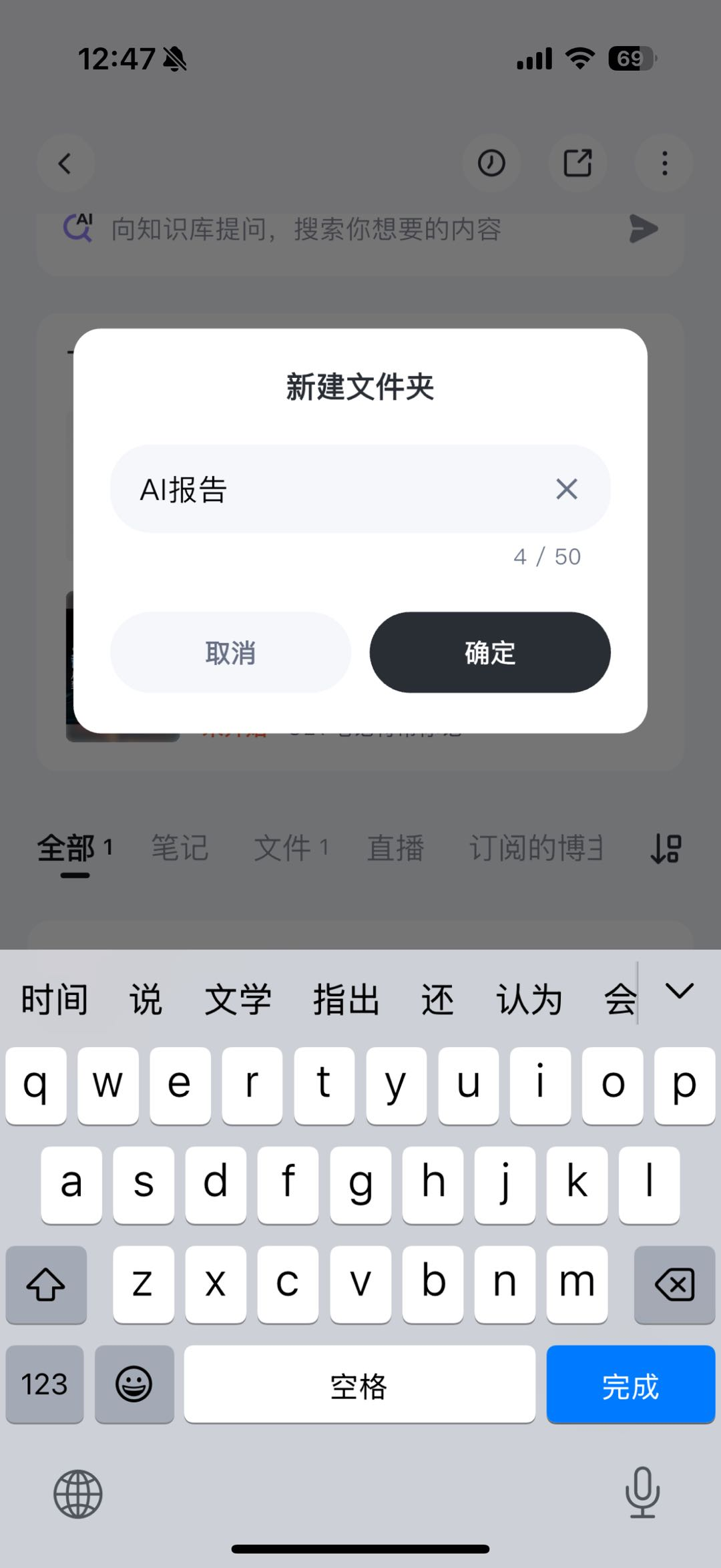Insert the suggestion 指出
The image size is (721, 1568).
click(x=346, y=1000)
